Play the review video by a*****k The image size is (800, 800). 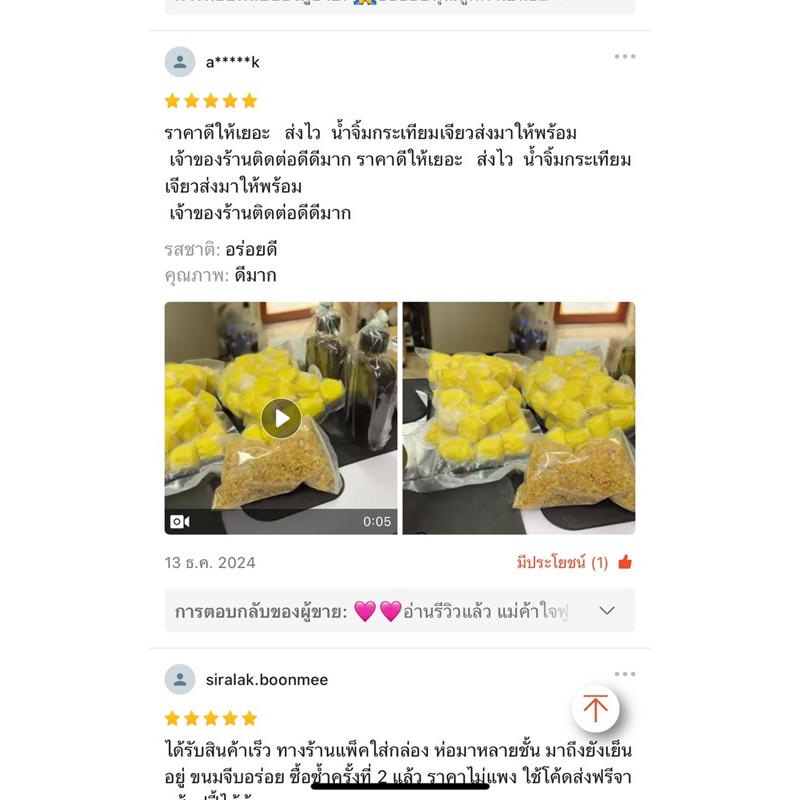281,418
